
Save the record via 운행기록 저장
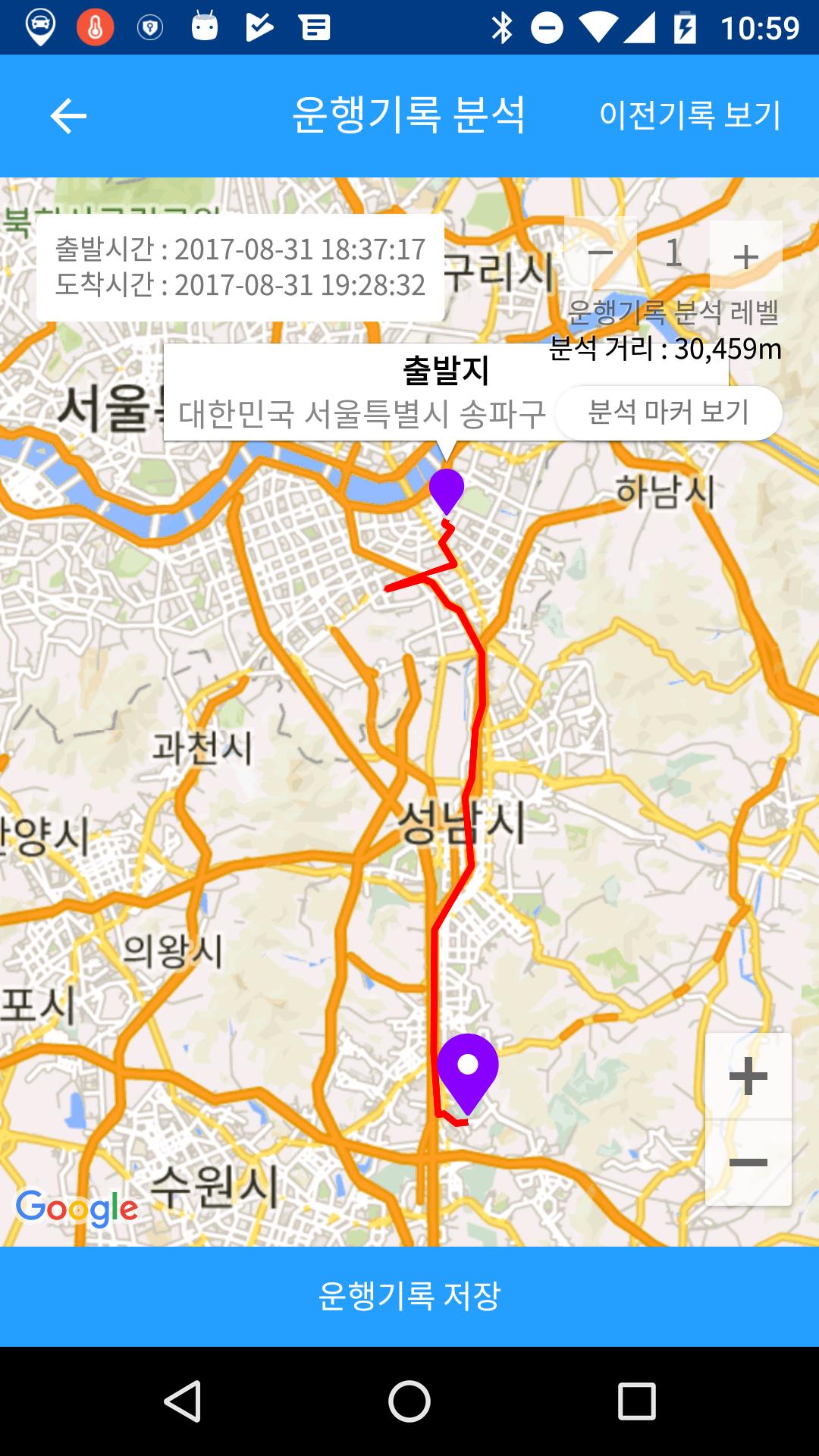click(x=409, y=1296)
